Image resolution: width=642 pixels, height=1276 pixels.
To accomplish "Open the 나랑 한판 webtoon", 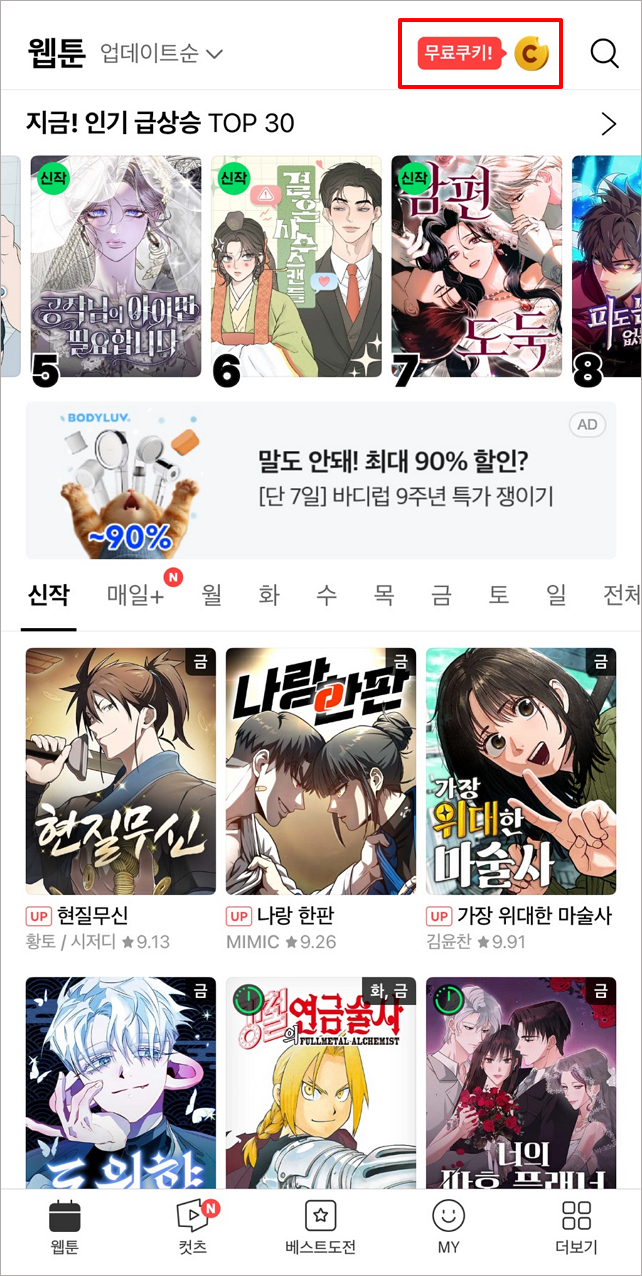I will click(x=320, y=770).
